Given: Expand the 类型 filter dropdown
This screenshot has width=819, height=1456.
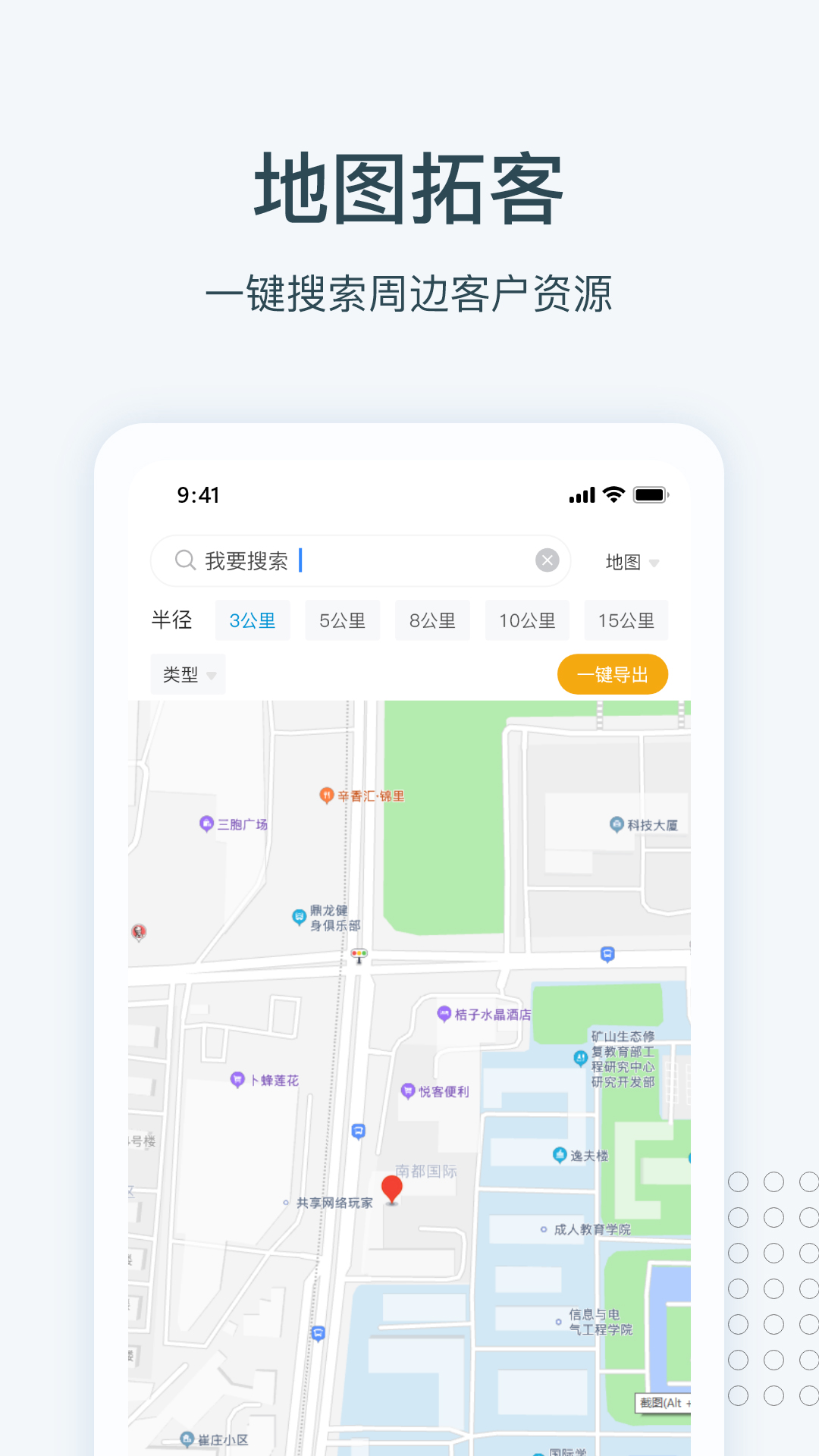Looking at the screenshot, I should pyautogui.click(x=187, y=673).
